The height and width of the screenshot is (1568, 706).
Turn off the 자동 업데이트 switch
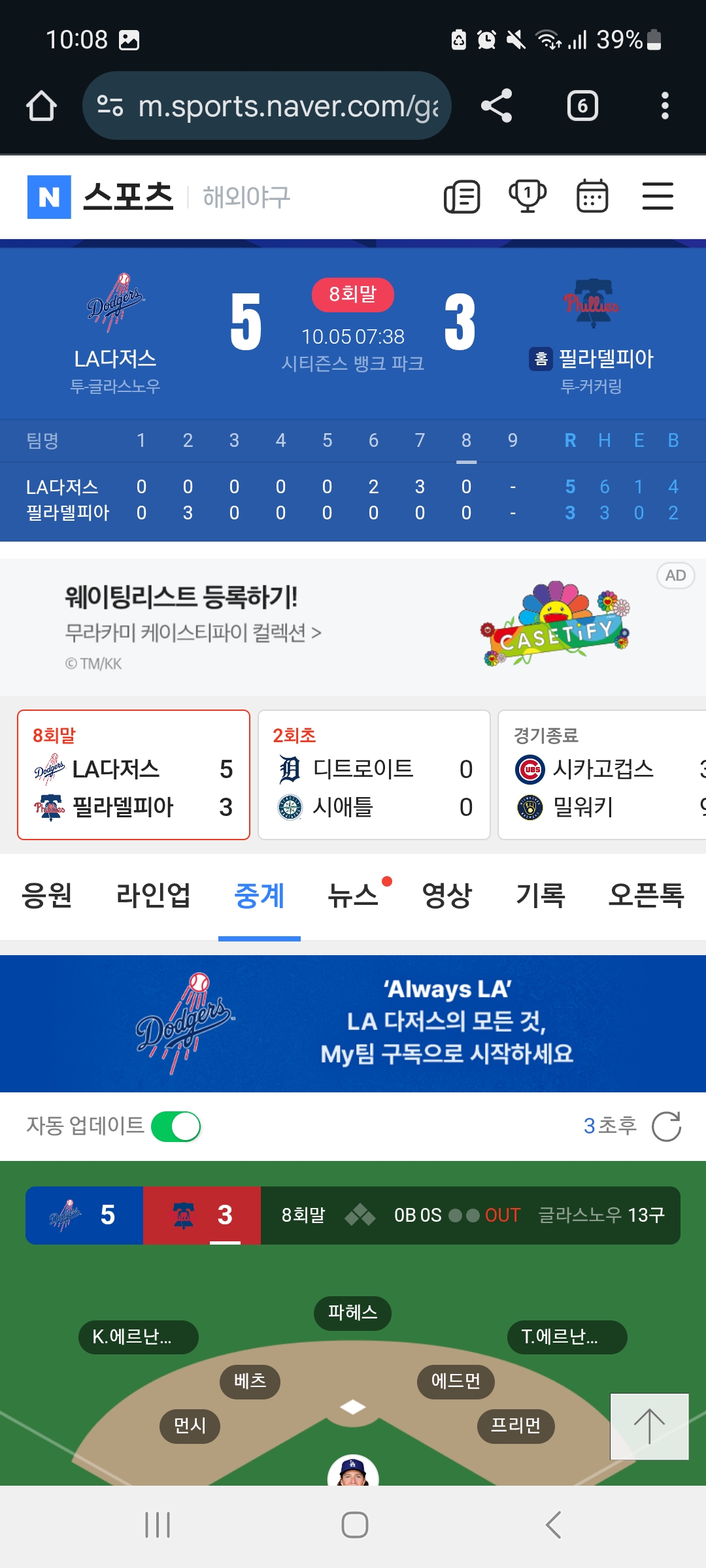[x=176, y=1126]
